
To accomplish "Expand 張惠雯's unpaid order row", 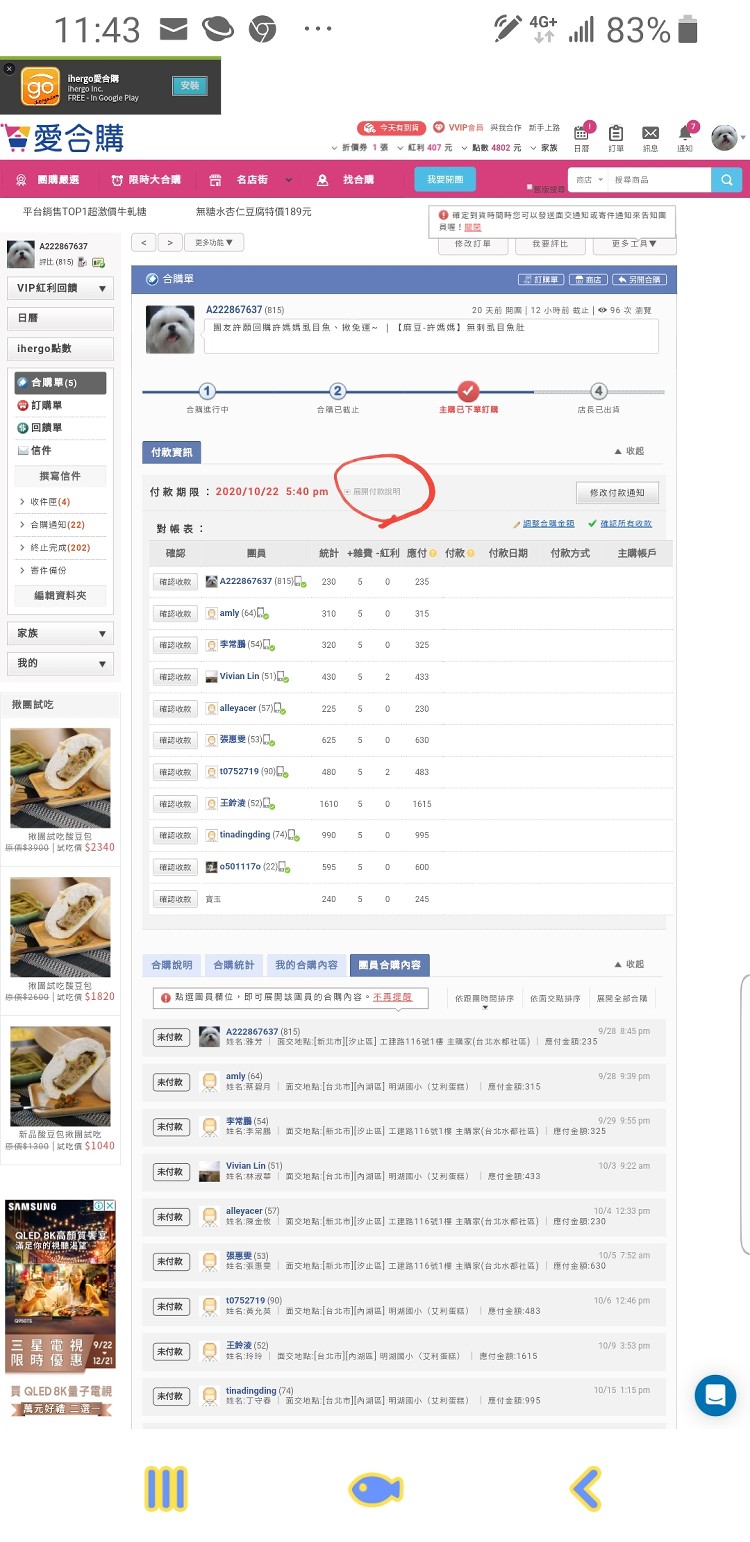I will [404, 1261].
